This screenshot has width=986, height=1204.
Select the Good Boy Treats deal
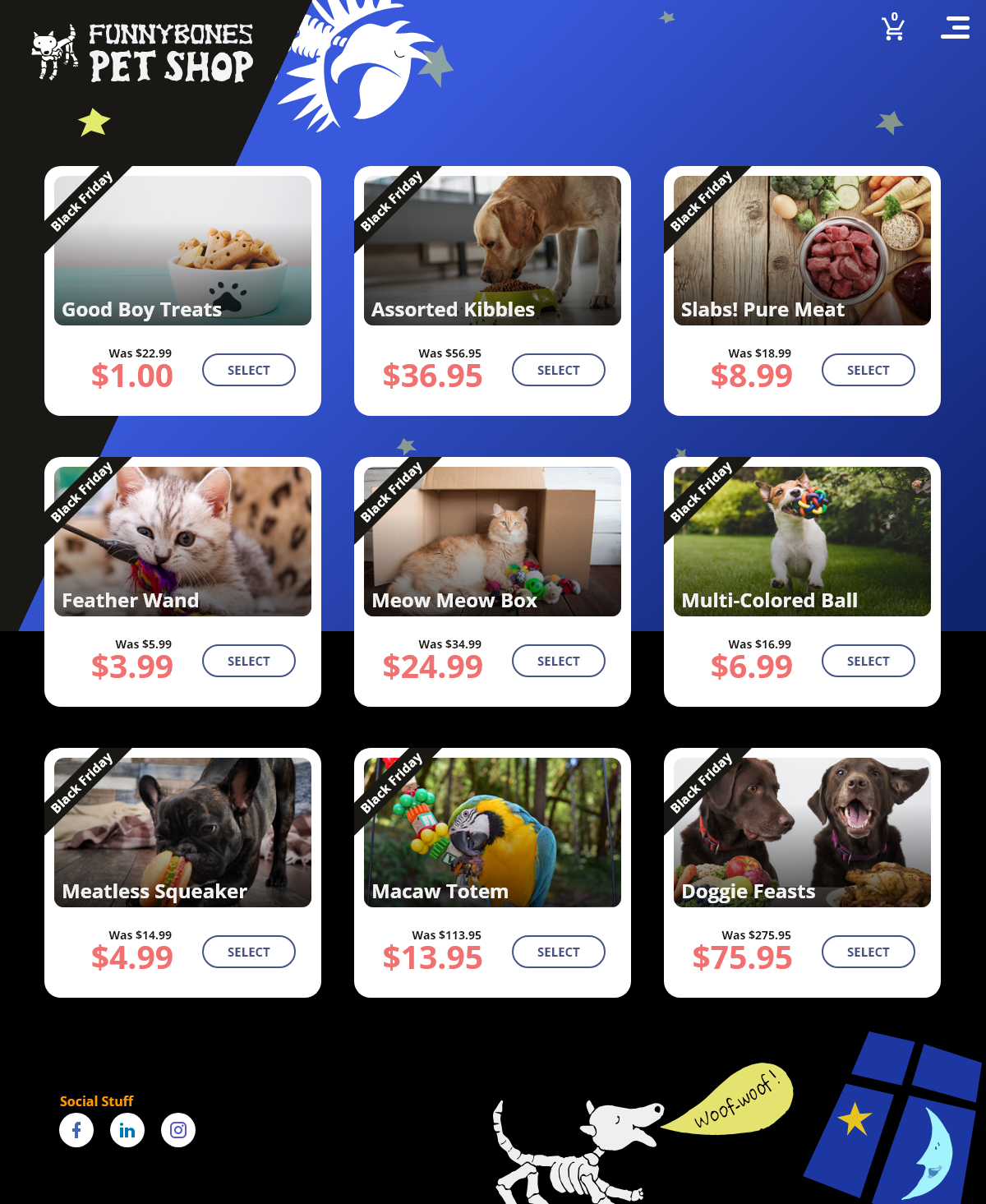pyautogui.click(x=248, y=370)
